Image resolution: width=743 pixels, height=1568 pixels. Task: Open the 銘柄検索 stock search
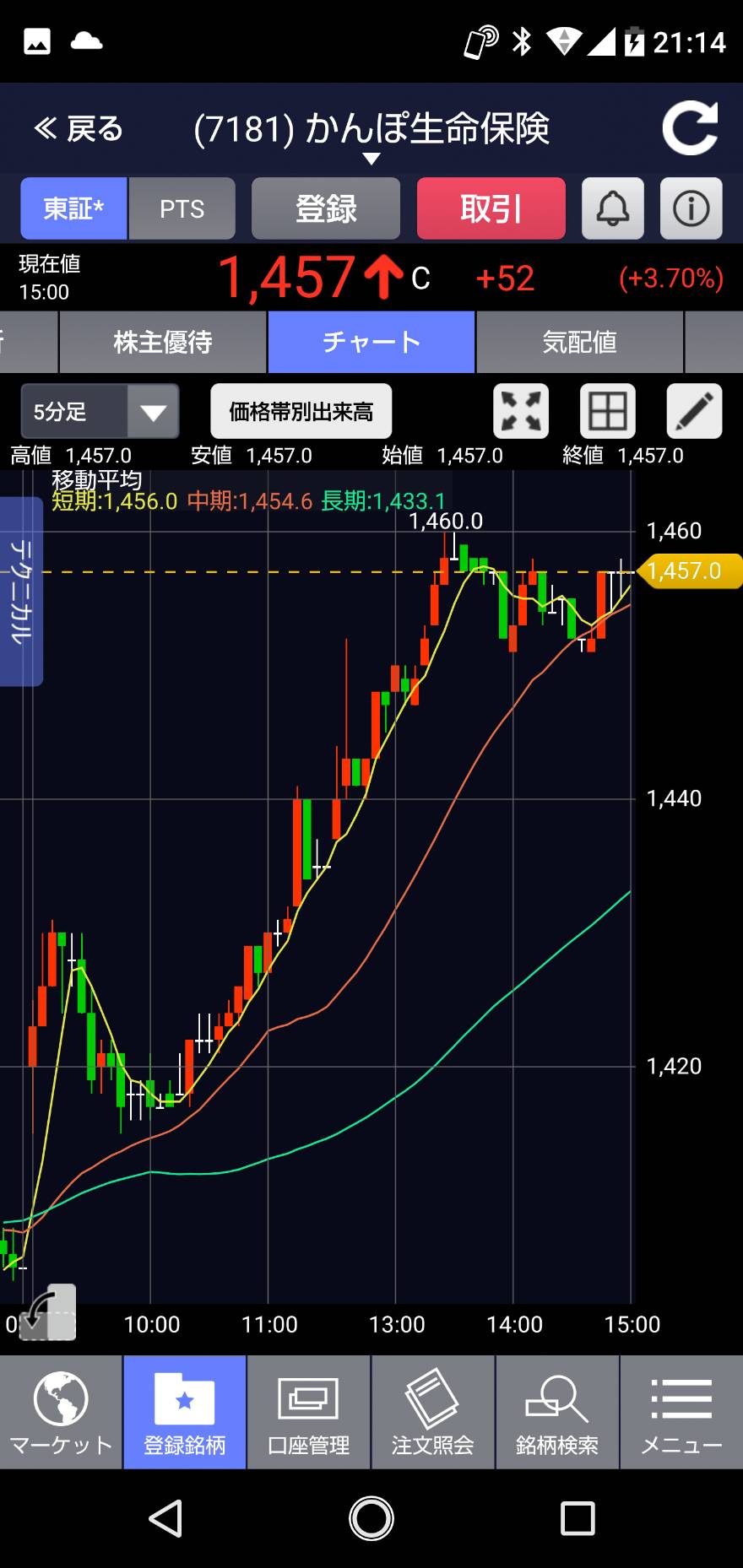click(x=557, y=1412)
